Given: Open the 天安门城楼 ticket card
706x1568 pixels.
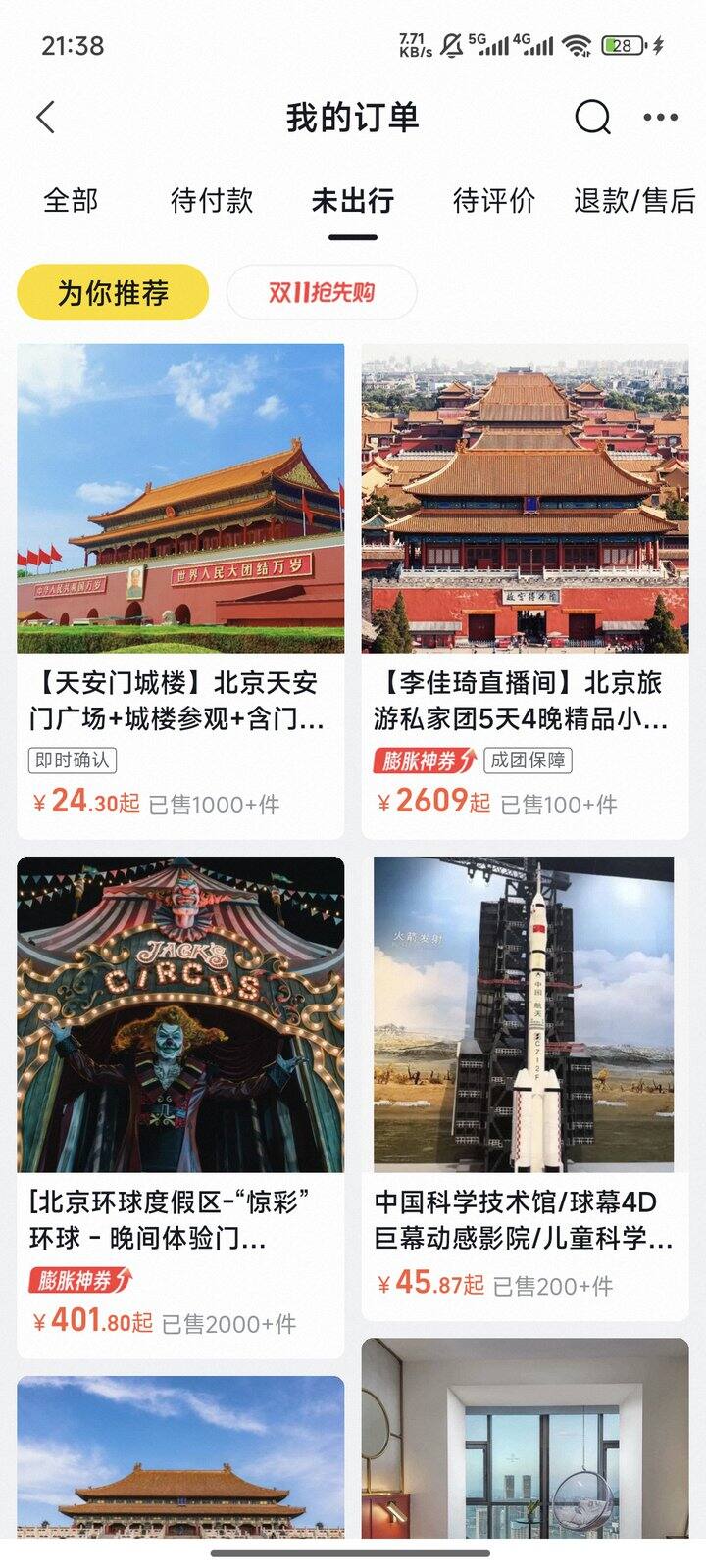Looking at the screenshot, I should point(180,588).
